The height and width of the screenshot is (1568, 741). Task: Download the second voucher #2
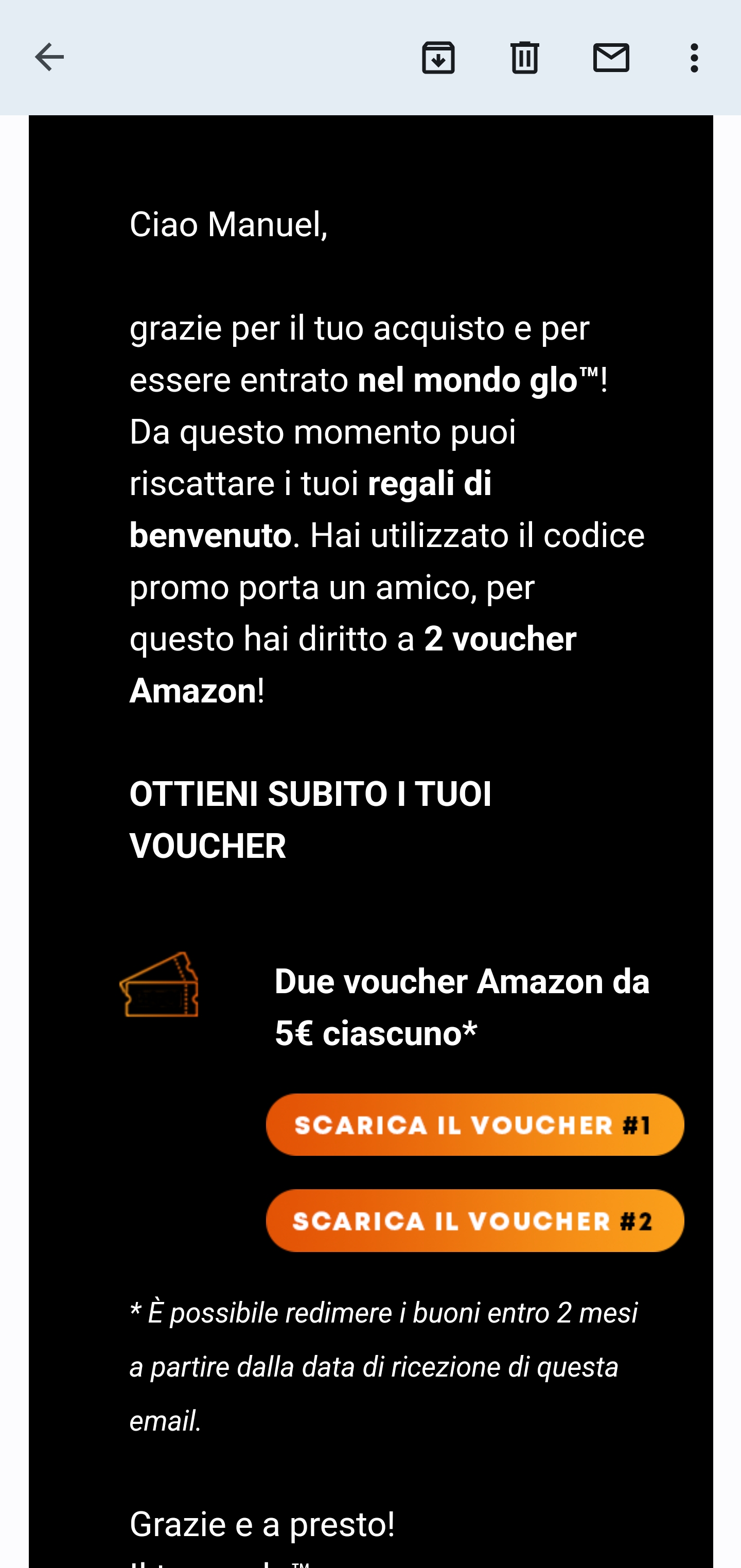pos(475,1221)
